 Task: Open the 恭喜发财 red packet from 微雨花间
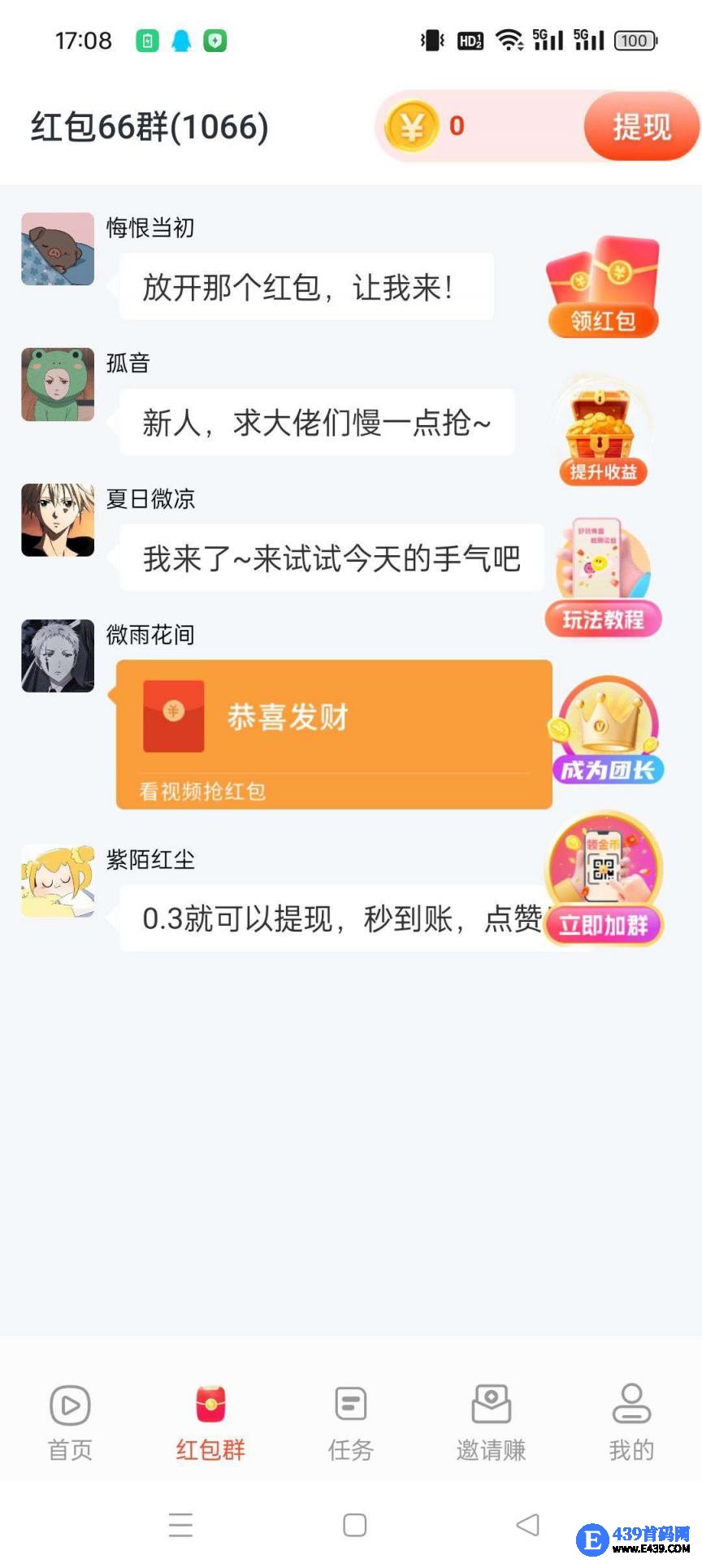point(334,733)
